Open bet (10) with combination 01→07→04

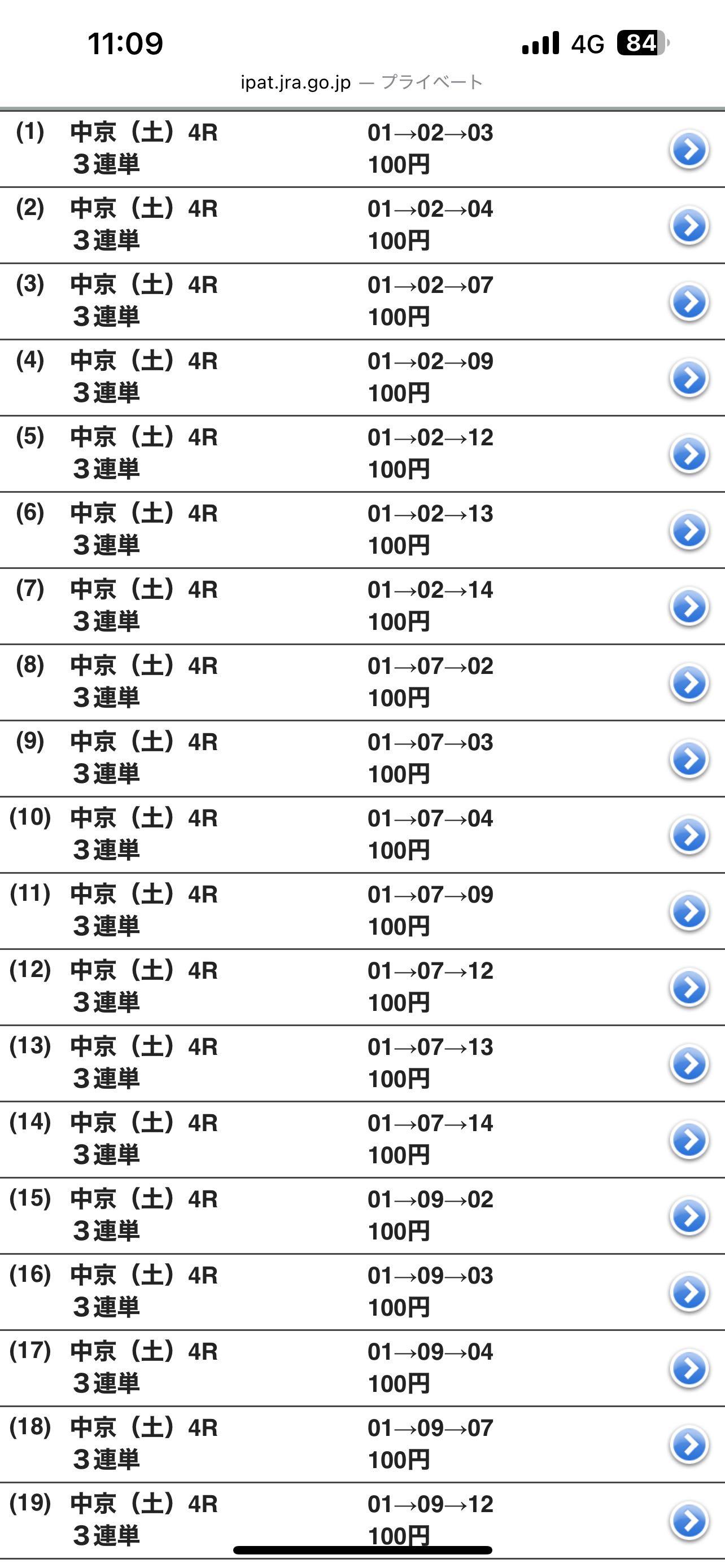click(x=689, y=835)
